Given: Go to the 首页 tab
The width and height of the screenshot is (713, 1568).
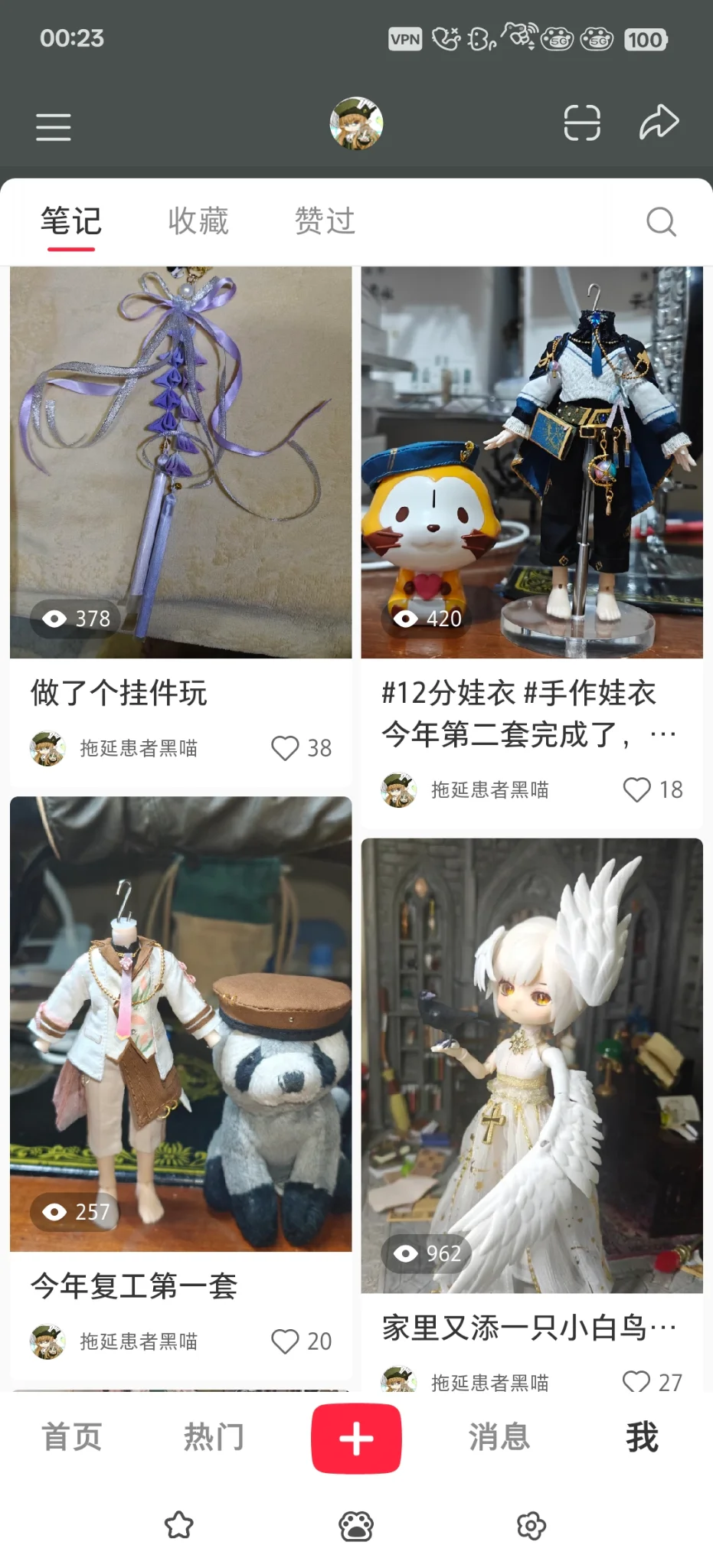Looking at the screenshot, I should pyautogui.click(x=71, y=1437).
